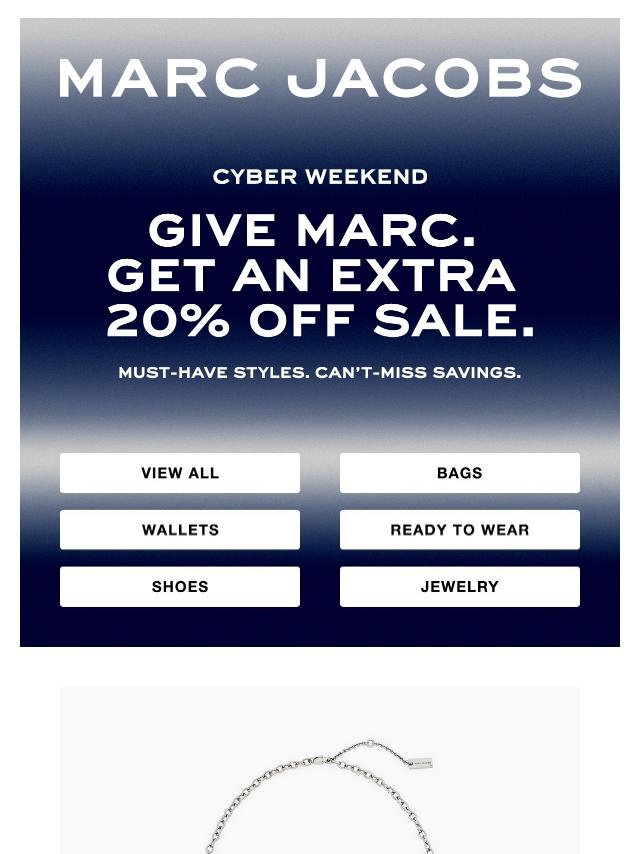Tap the View All button
The width and height of the screenshot is (640, 854).
tap(180, 473)
